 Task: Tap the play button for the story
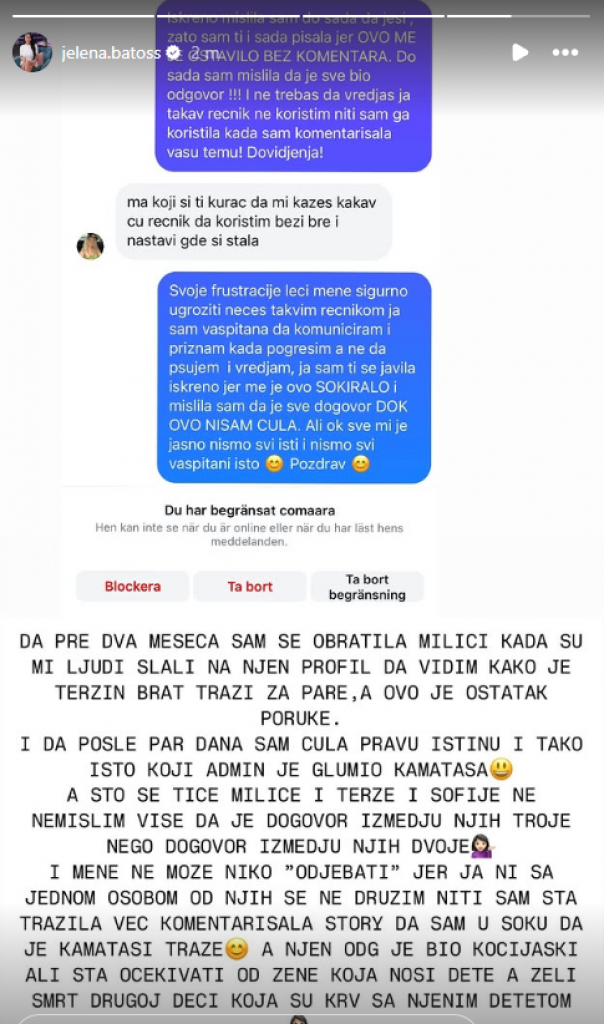[519, 52]
